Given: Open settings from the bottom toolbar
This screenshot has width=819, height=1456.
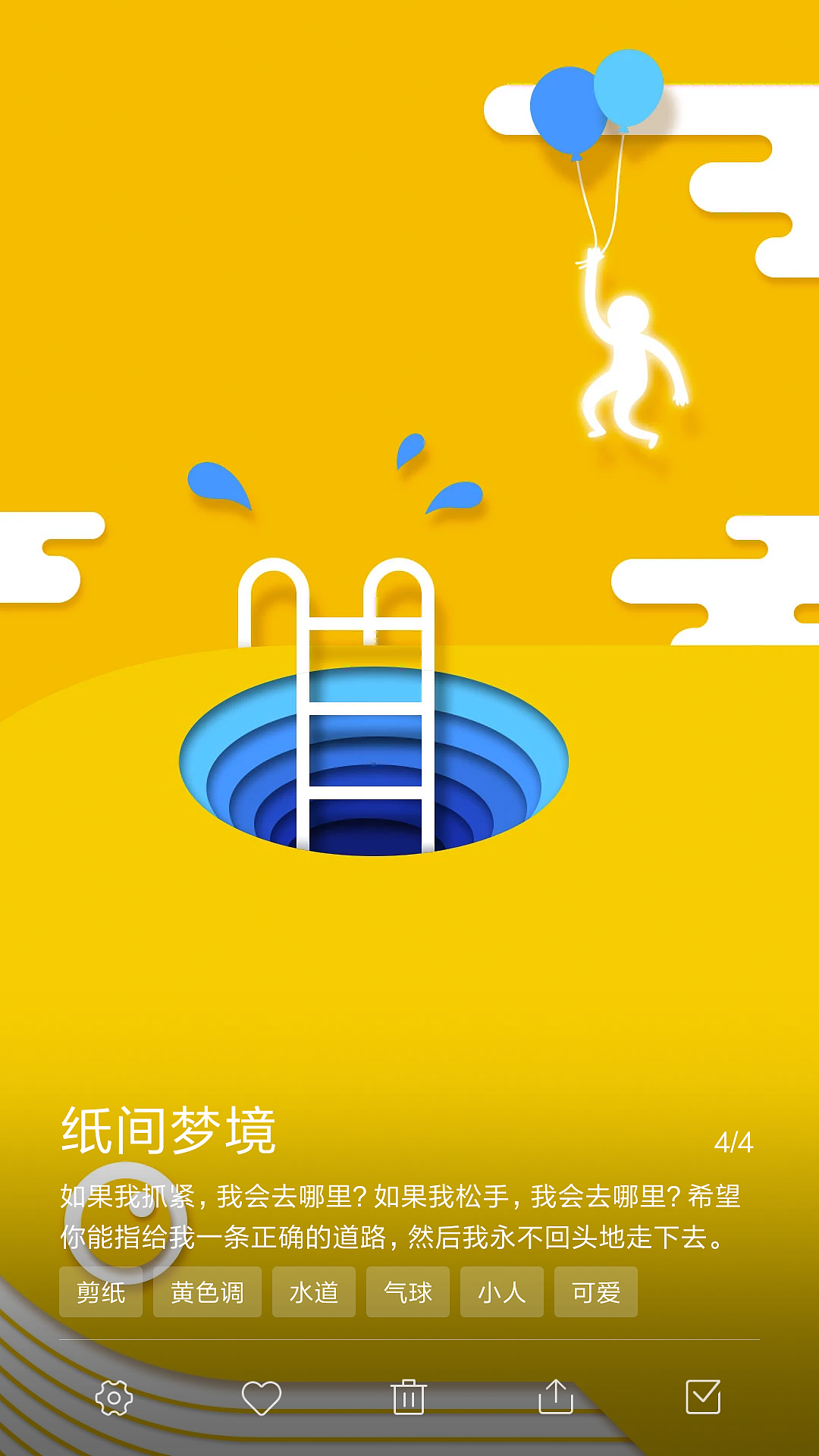Looking at the screenshot, I should [x=112, y=1398].
